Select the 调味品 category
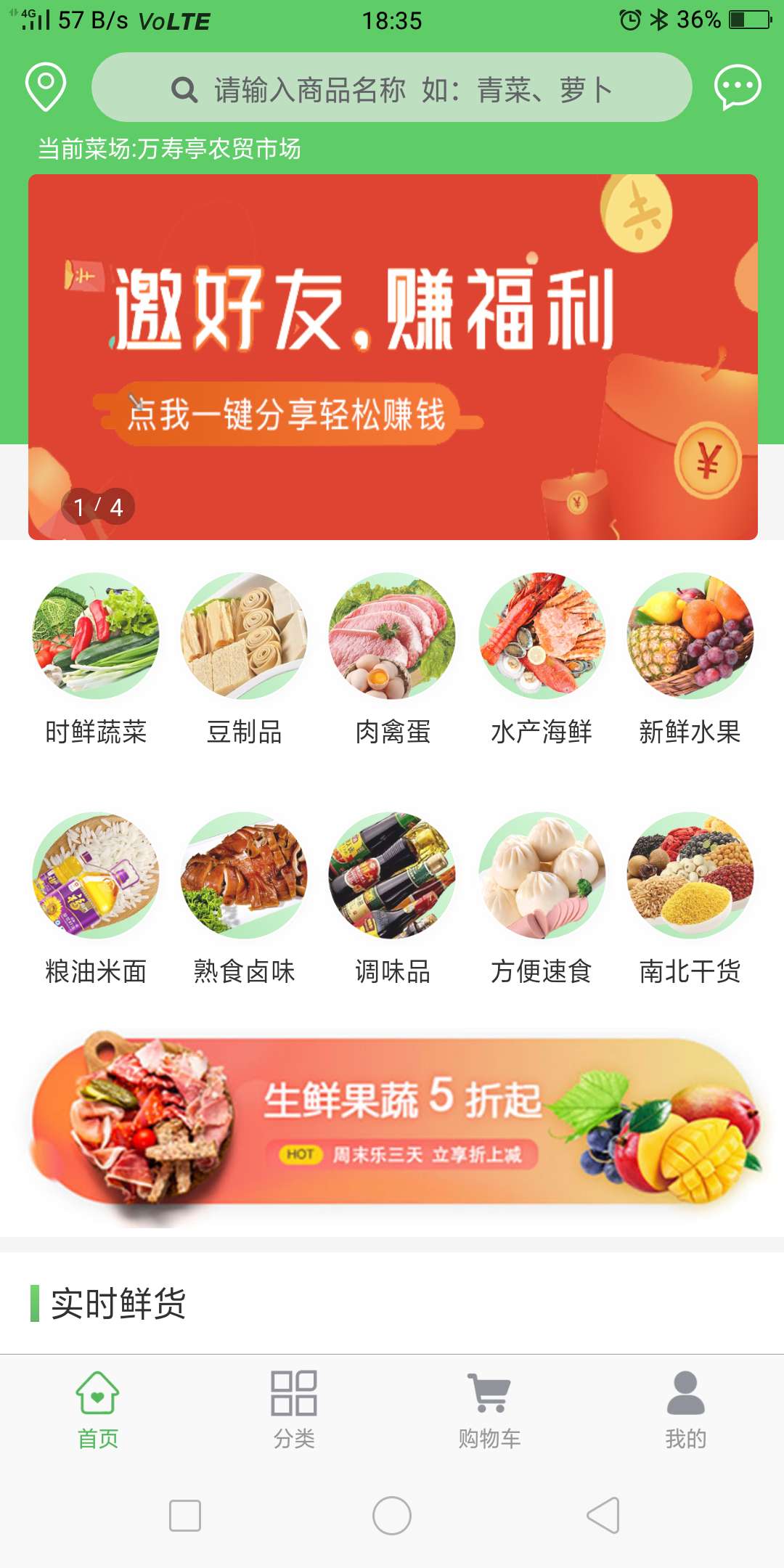This screenshot has height=1568, width=784. point(392,897)
